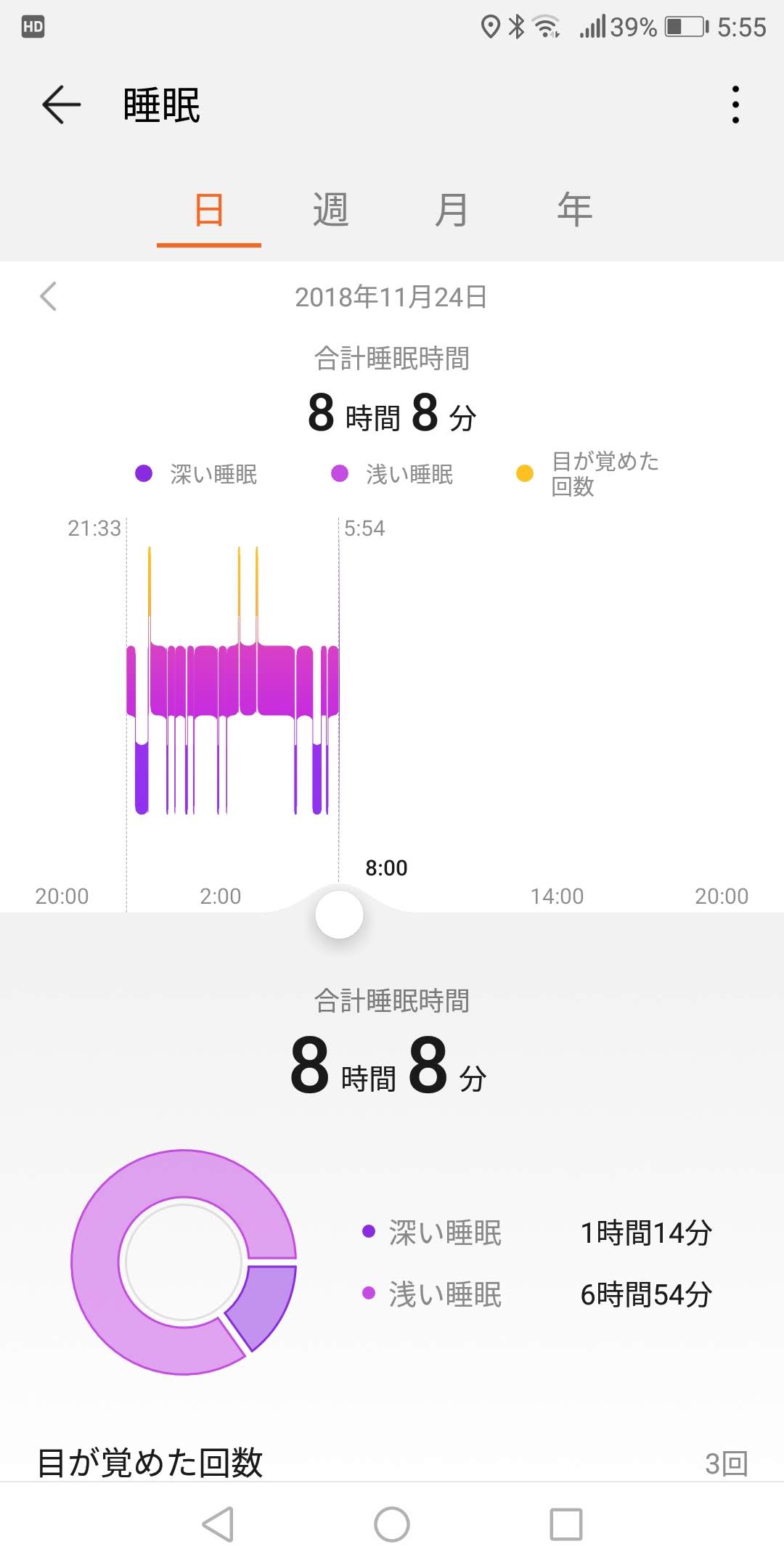Show the previous day before 2018年11月24日

click(x=49, y=296)
